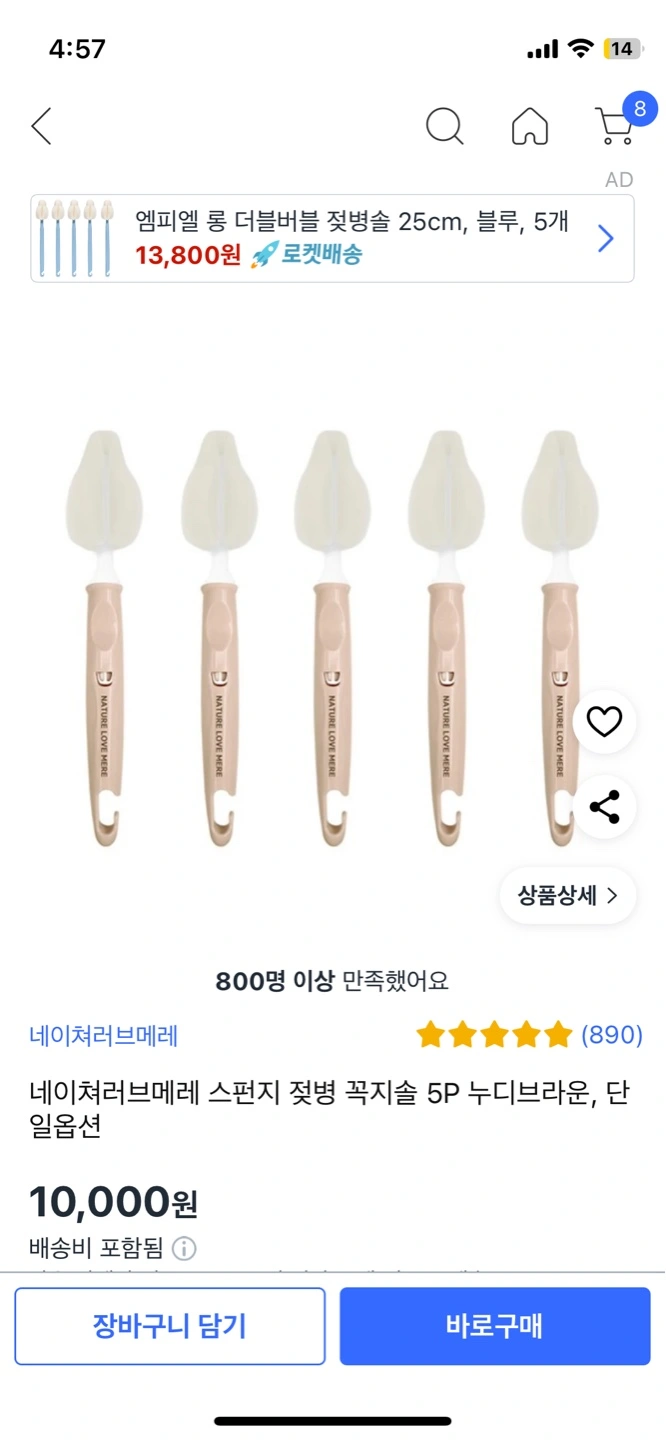Visit the 네이쳐러브메레 brand link
The height and width of the screenshot is (1440, 666).
104,1035
